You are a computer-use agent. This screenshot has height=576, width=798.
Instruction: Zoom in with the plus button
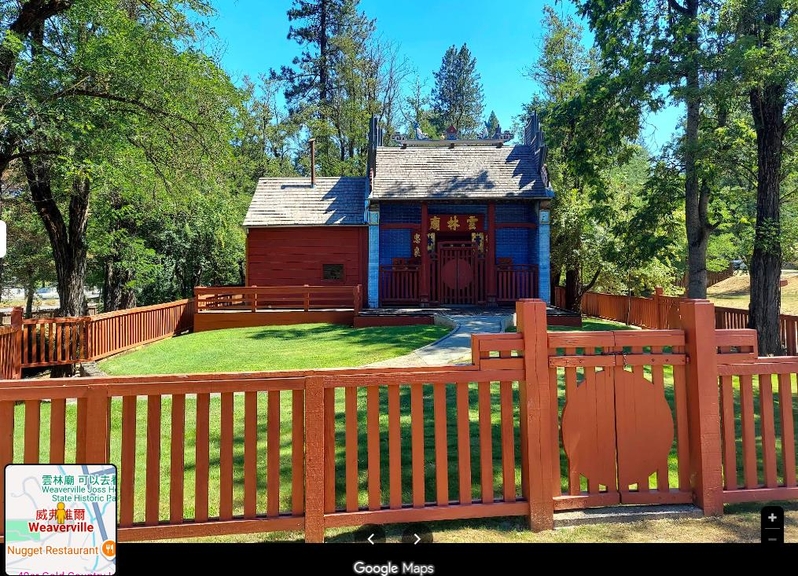click(771, 518)
